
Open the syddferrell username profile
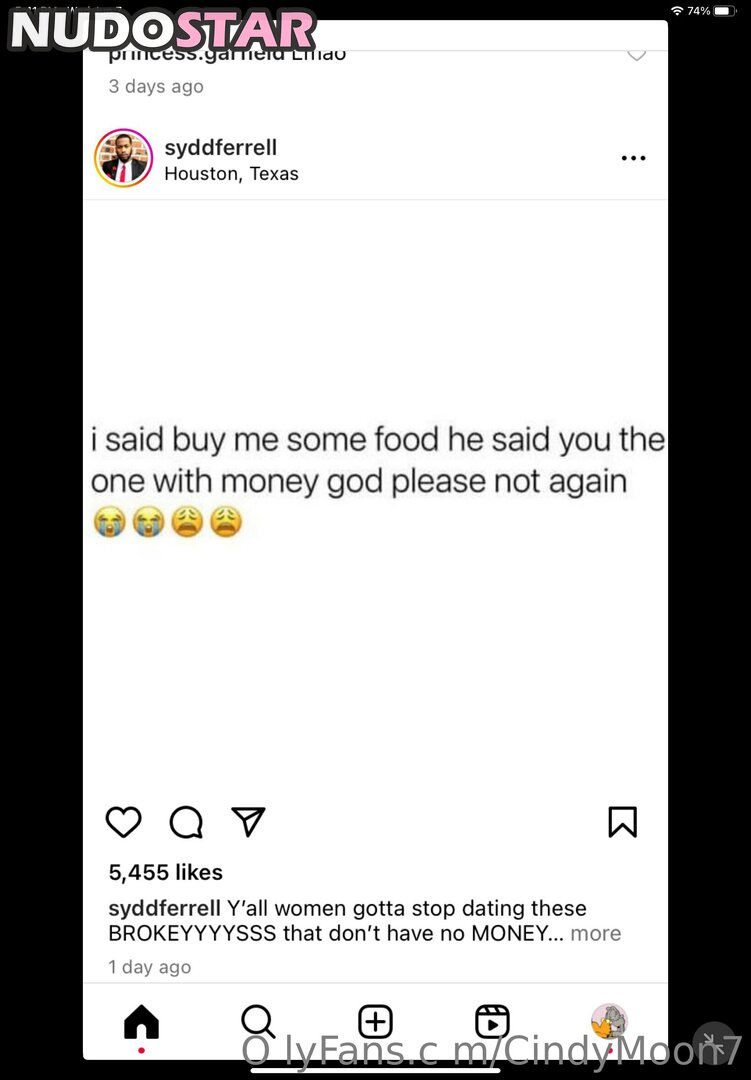(220, 147)
